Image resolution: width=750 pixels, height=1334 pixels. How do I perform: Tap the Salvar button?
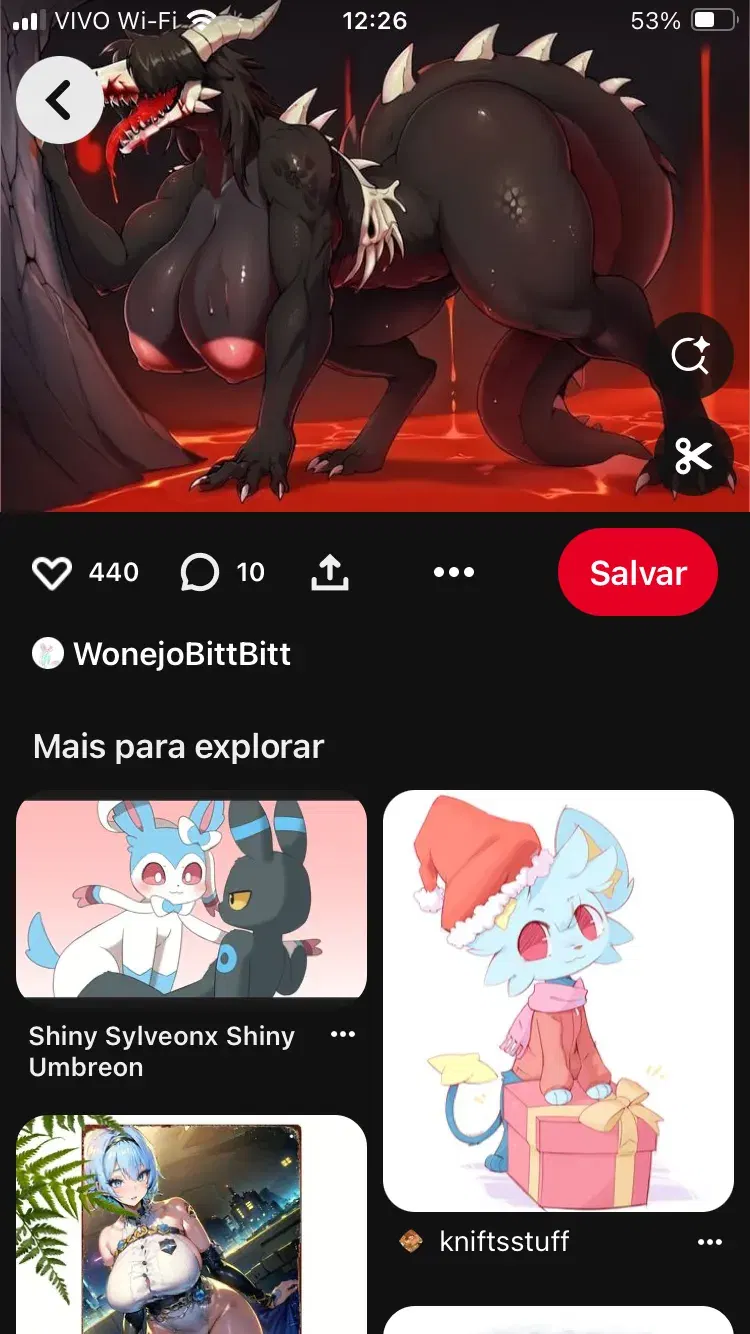pos(638,572)
